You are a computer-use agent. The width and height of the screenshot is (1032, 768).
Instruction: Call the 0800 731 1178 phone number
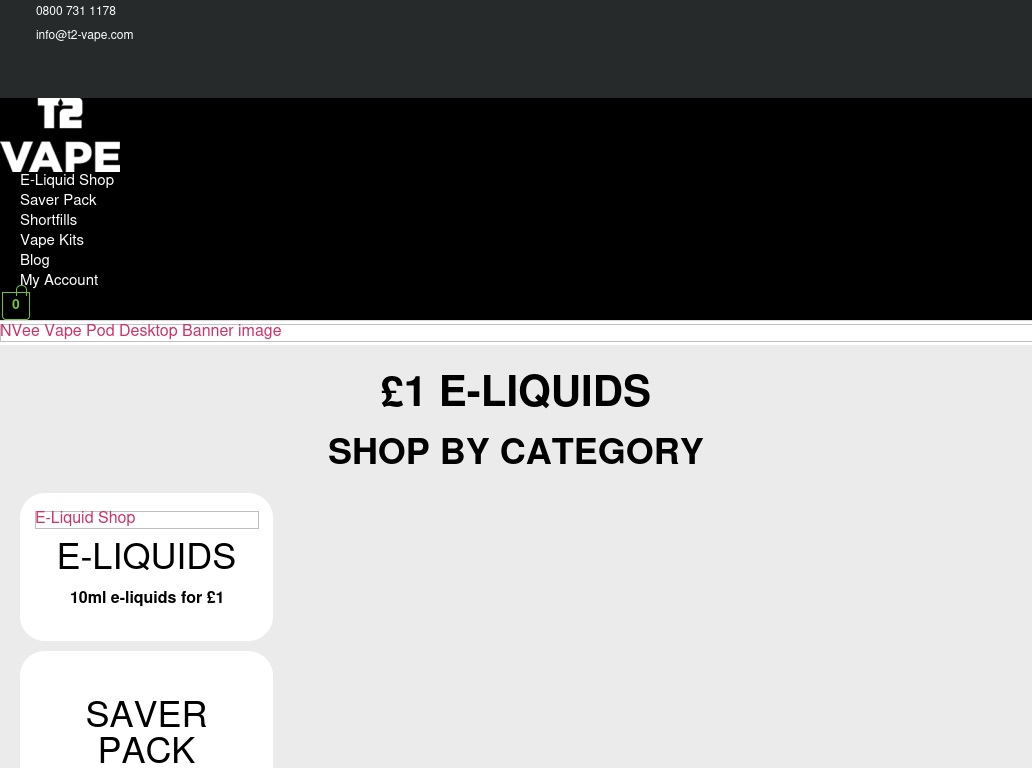pyautogui.click(x=76, y=11)
